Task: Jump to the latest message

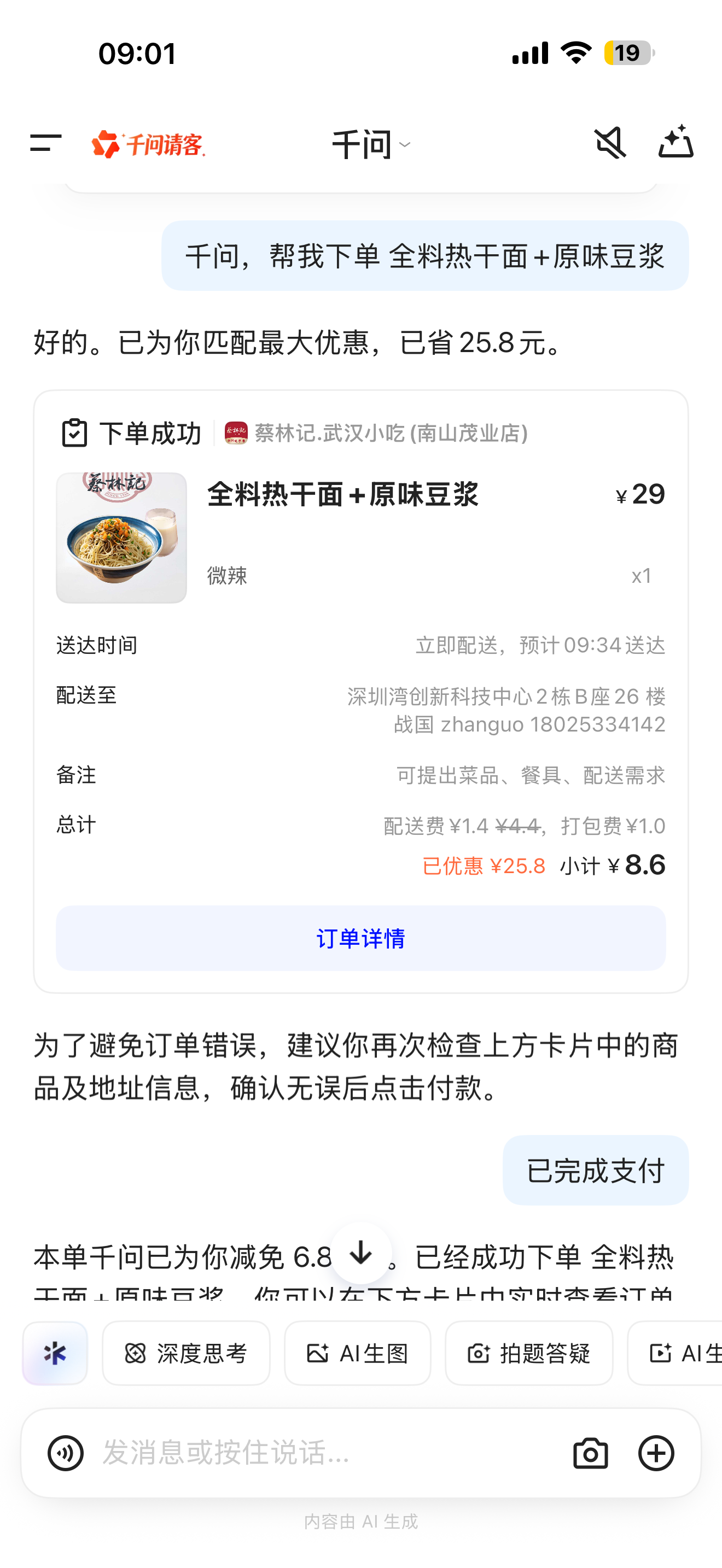Action: pyautogui.click(x=360, y=1253)
